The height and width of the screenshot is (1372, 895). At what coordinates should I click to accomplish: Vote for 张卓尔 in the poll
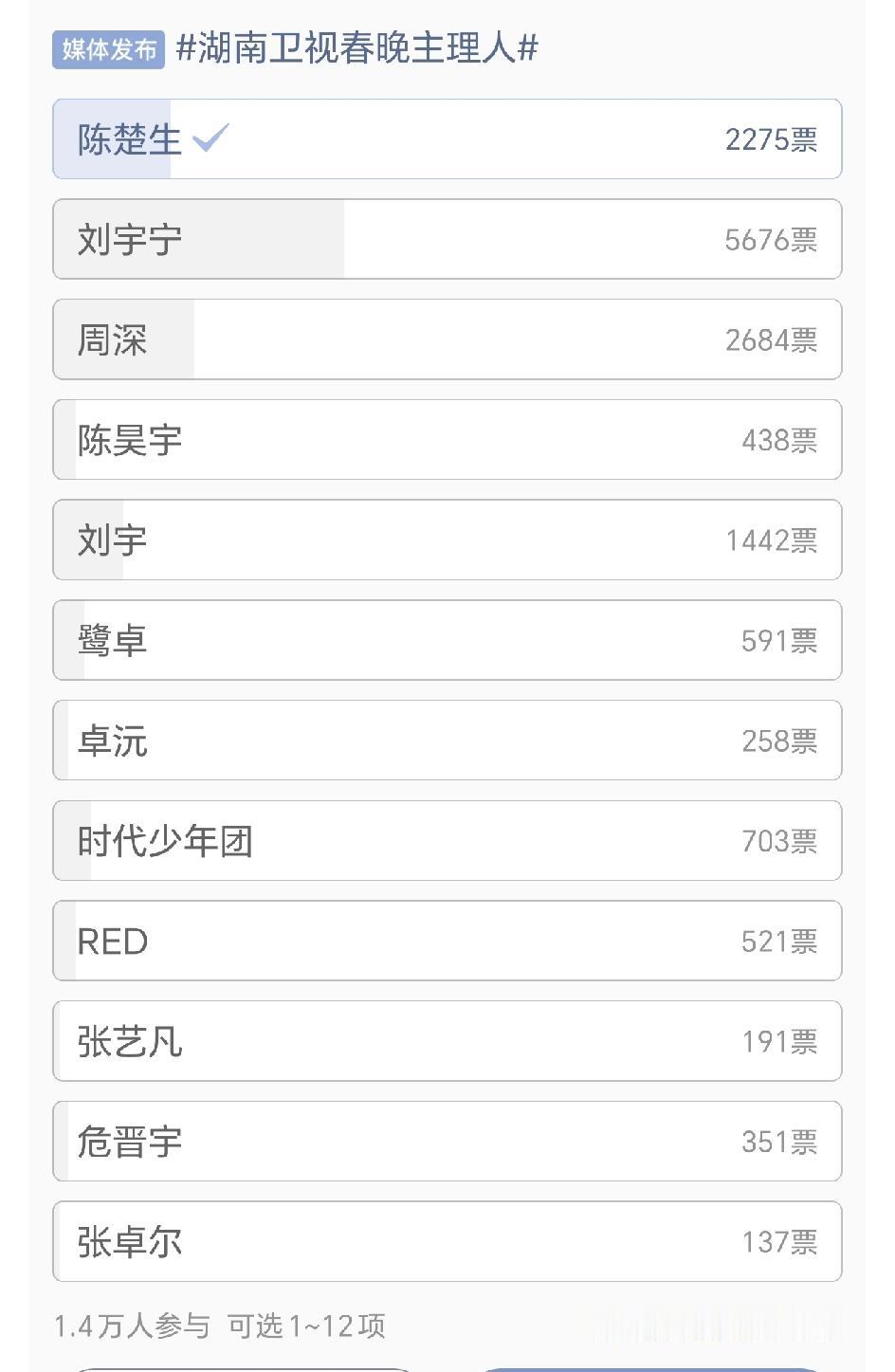(446, 1242)
